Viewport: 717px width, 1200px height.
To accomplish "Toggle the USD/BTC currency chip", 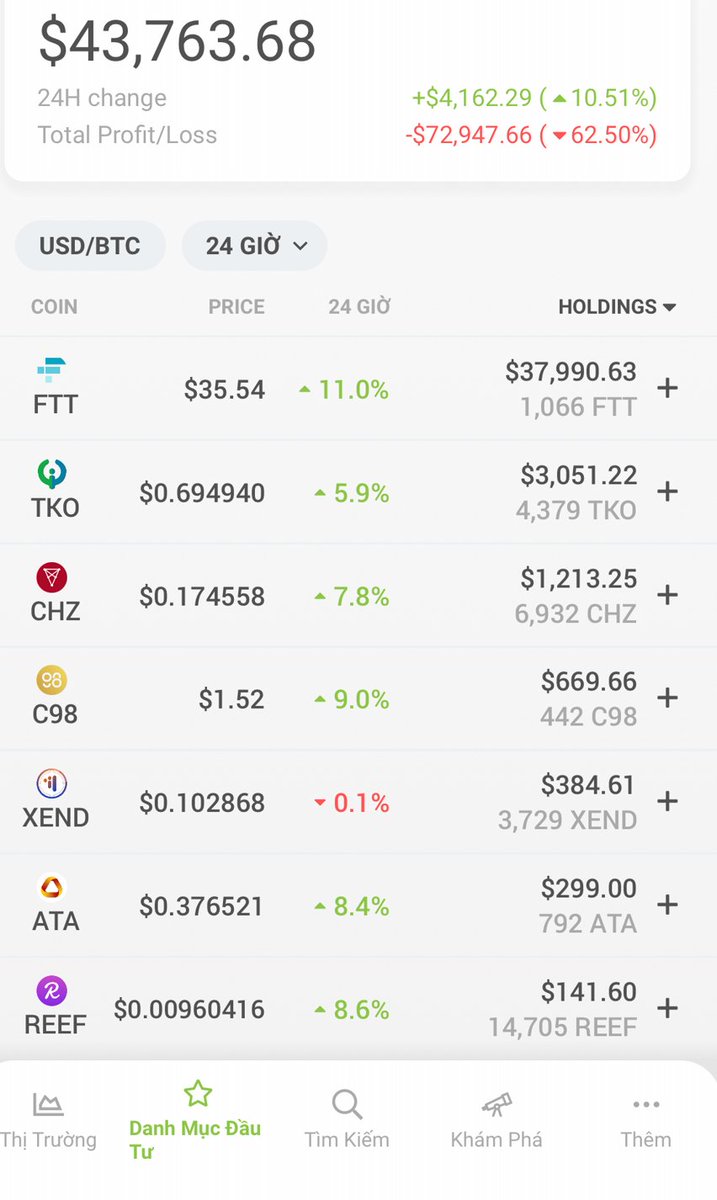I will coord(90,245).
